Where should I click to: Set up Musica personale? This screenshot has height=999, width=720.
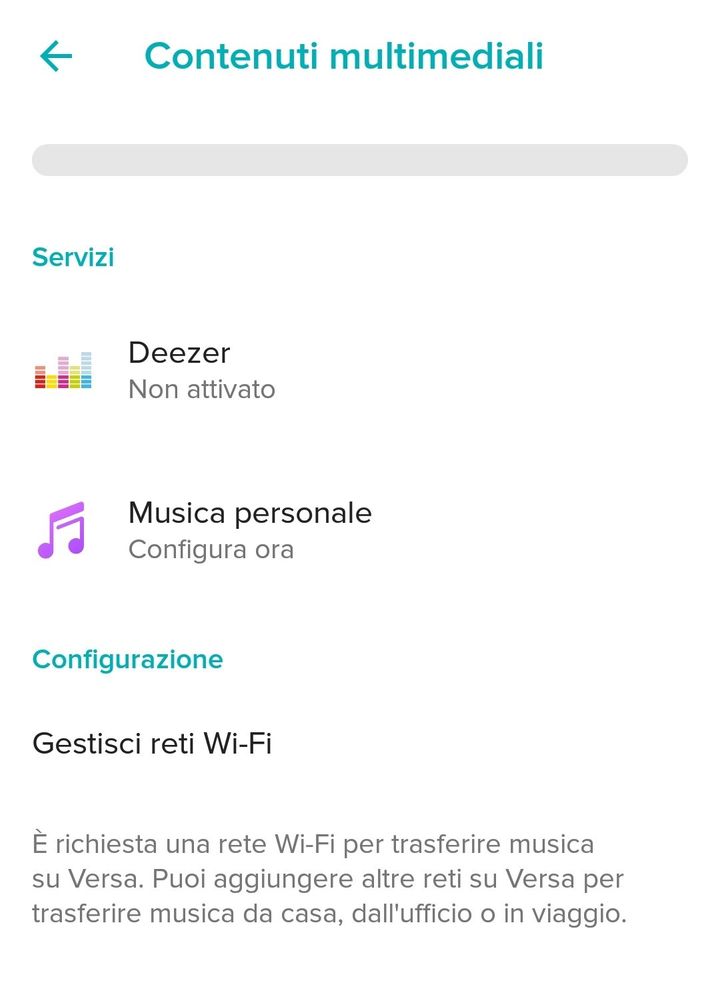pyautogui.click(x=249, y=529)
